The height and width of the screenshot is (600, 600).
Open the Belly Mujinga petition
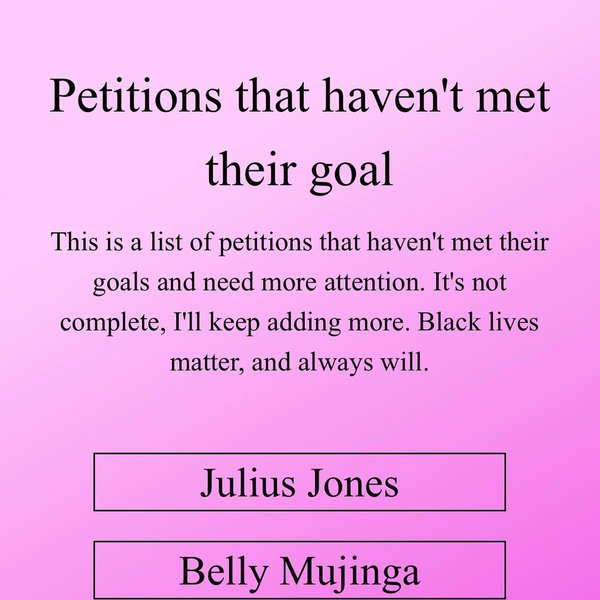[299, 571]
